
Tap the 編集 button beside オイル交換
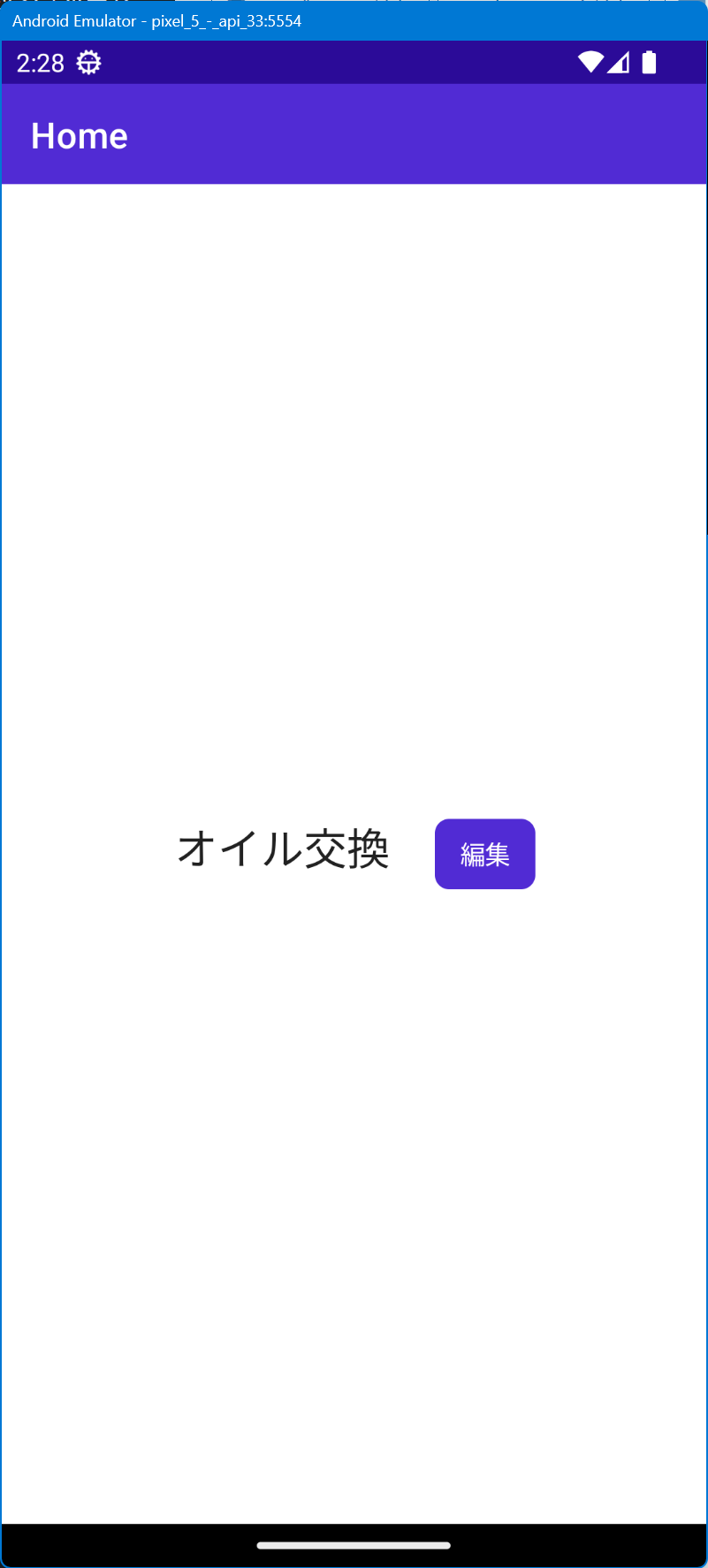484,854
